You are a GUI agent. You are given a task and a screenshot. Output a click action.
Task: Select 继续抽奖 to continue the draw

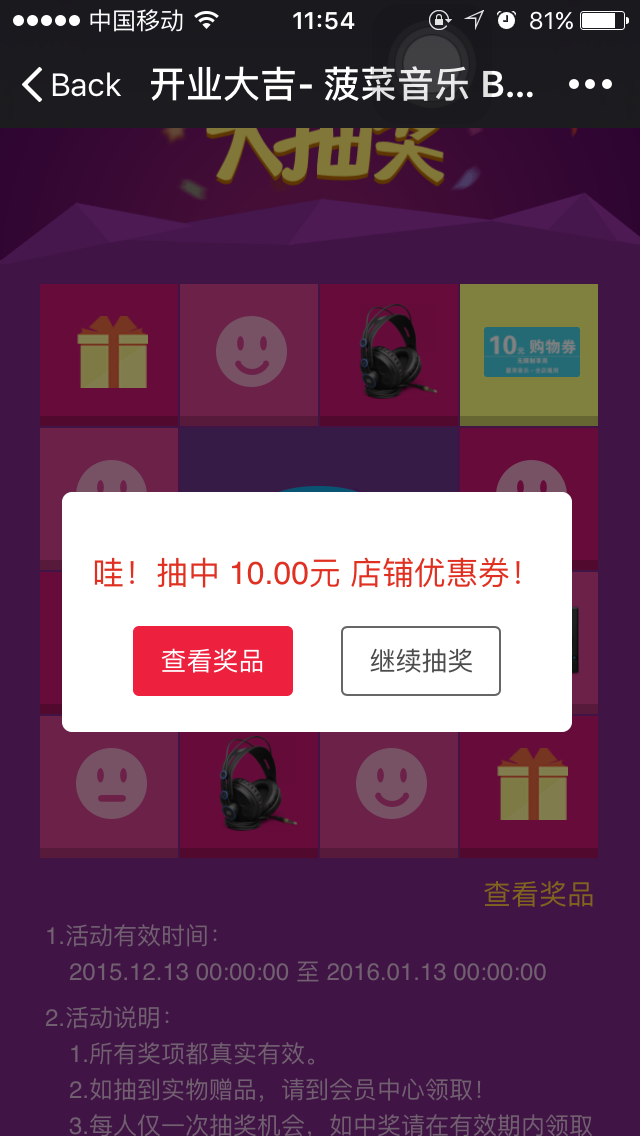[x=421, y=661]
